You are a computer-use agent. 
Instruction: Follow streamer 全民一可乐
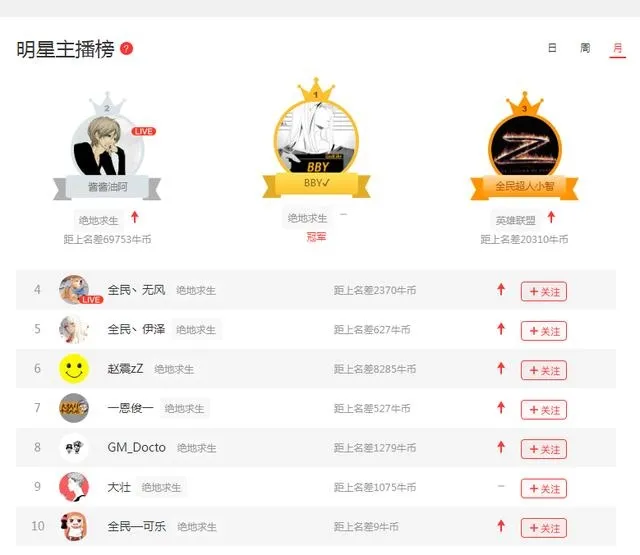(x=543, y=527)
